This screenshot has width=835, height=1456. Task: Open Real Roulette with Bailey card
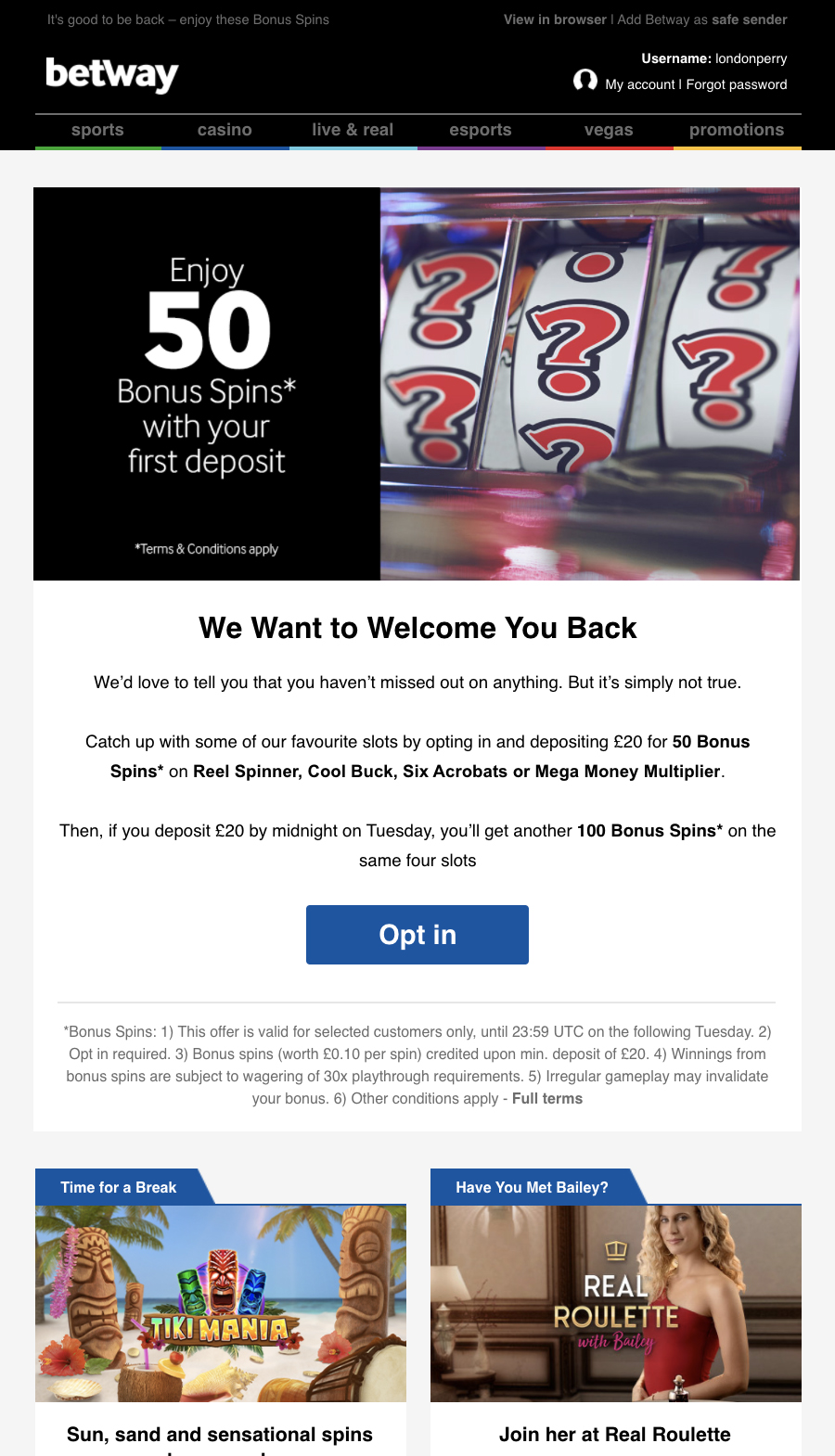tap(616, 1304)
